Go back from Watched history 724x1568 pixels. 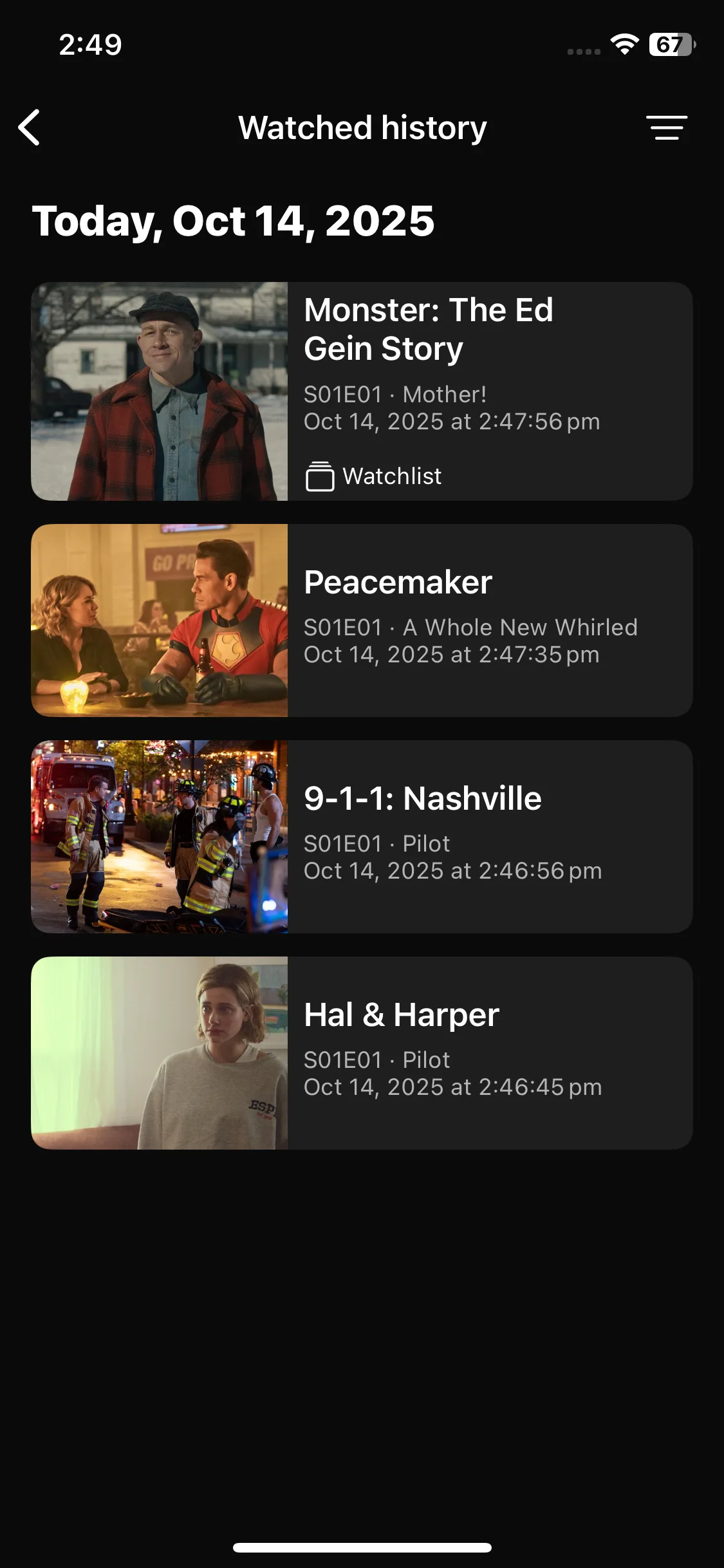30,127
